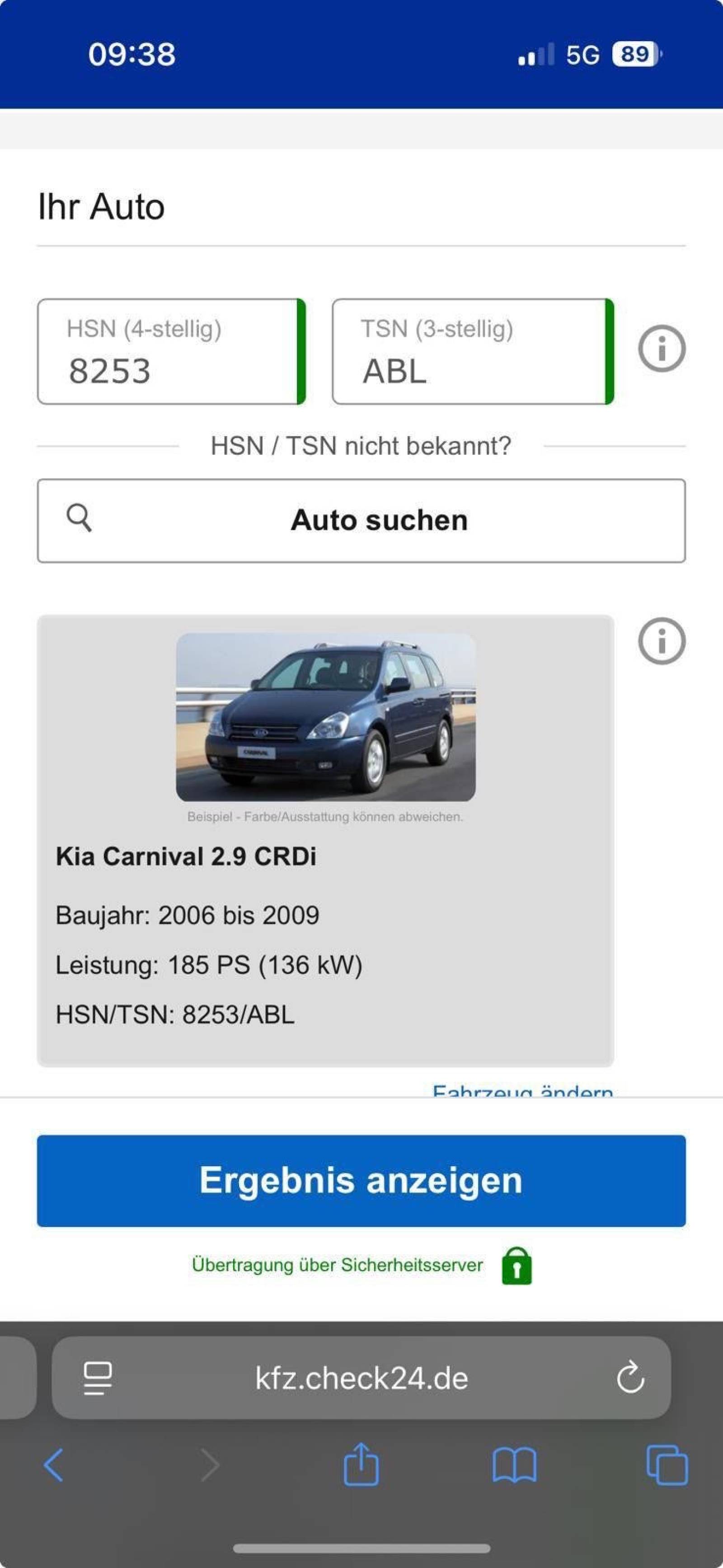The width and height of the screenshot is (723, 1568).
Task: Select the kfz.check24.de address bar
Action: [x=361, y=1378]
